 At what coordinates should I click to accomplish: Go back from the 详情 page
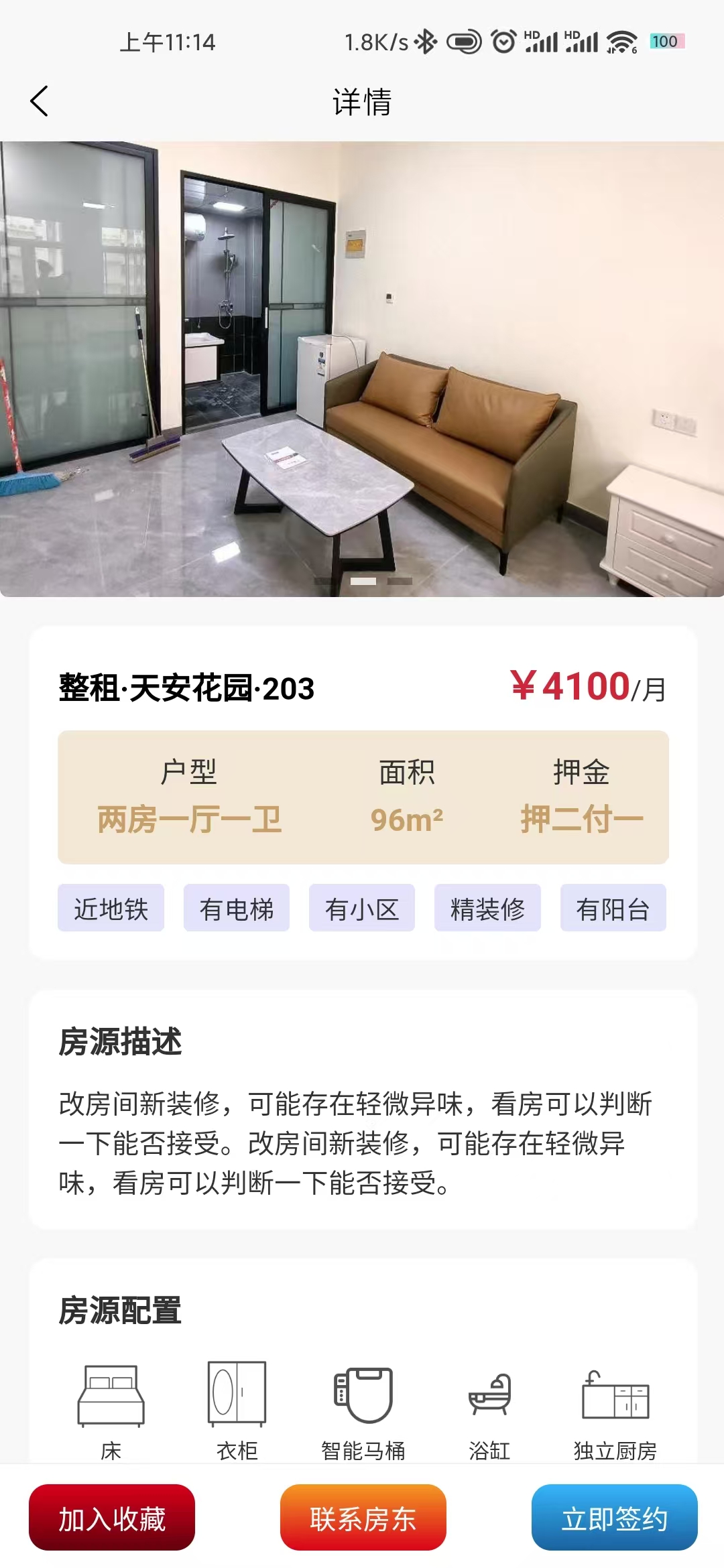click(x=40, y=101)
